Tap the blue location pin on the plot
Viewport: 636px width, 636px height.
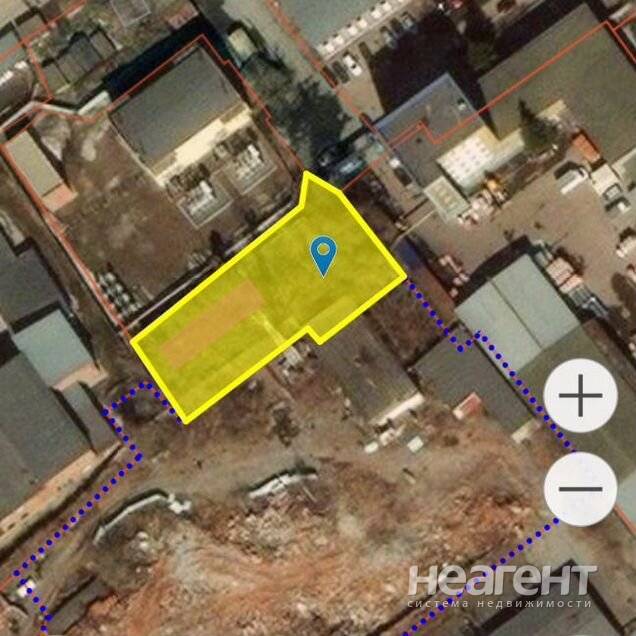pos(323,255)
